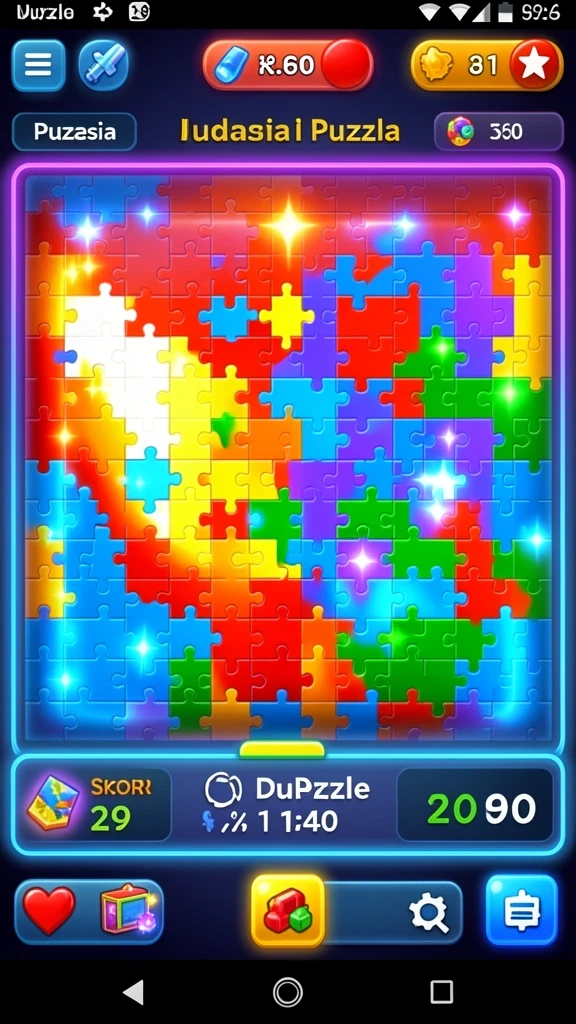Tap the red heart lives icon
The width and height of the screenshot is (576, 1024).
pyautogui.click(x=49, y=910)
